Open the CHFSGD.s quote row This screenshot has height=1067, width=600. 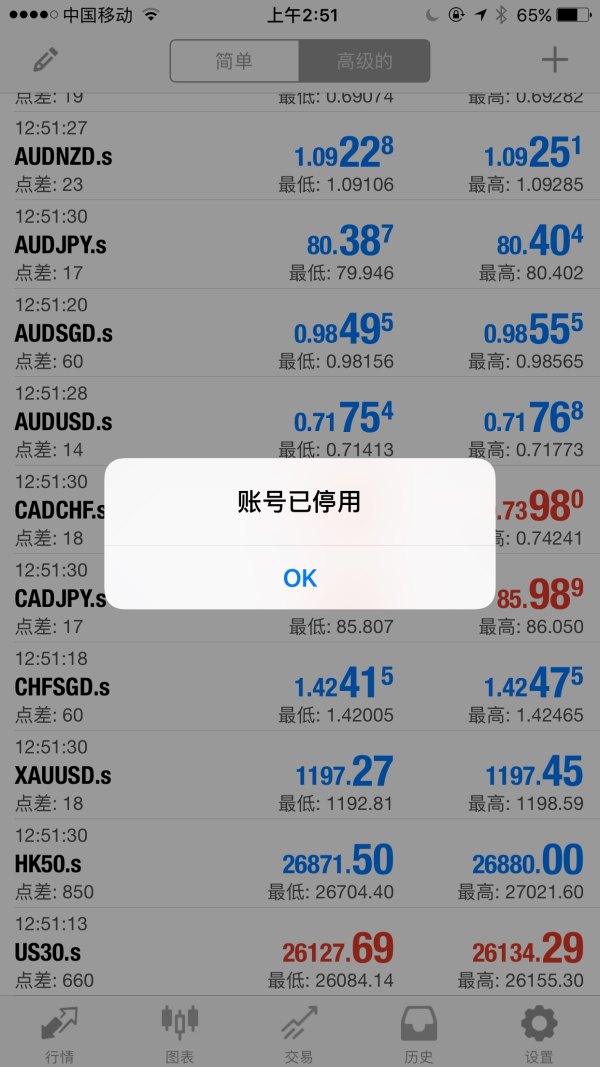[x=300, y=687]
